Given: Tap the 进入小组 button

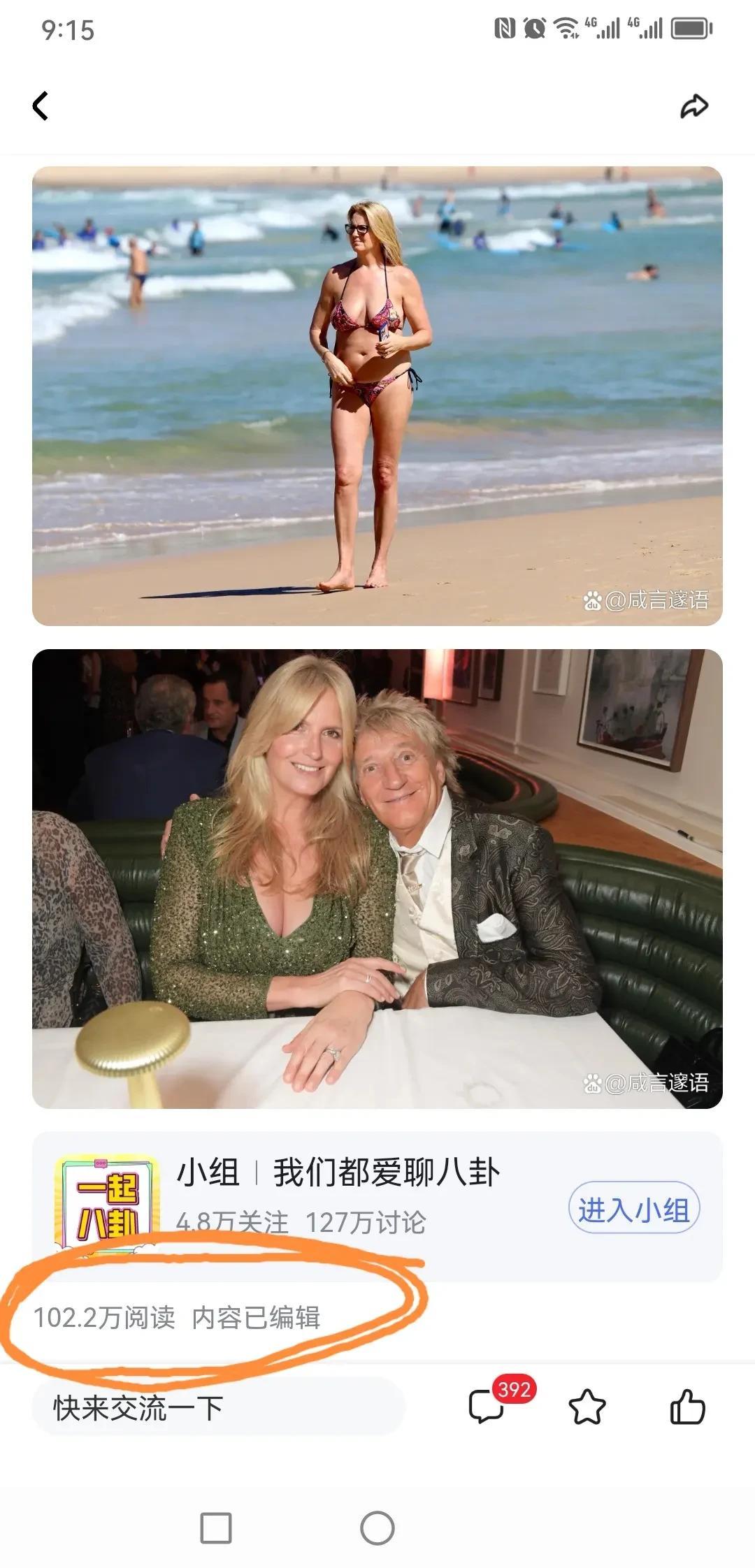Looking at the screenshot, I should tap(634, 1210).
